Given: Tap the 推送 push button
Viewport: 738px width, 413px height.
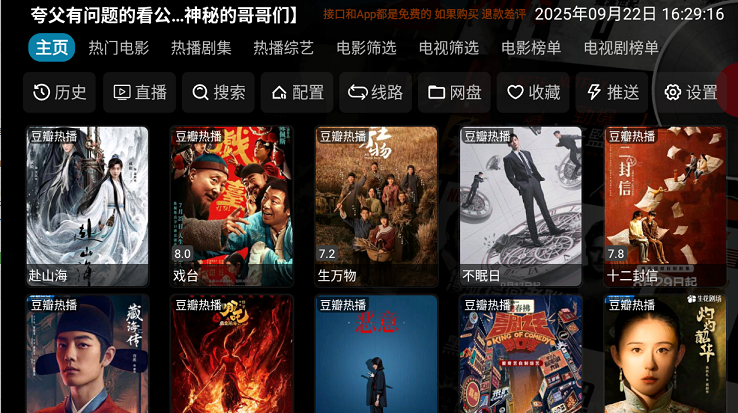Looking at the screenshot, I should pyautogui.click(x=612, y=92).
